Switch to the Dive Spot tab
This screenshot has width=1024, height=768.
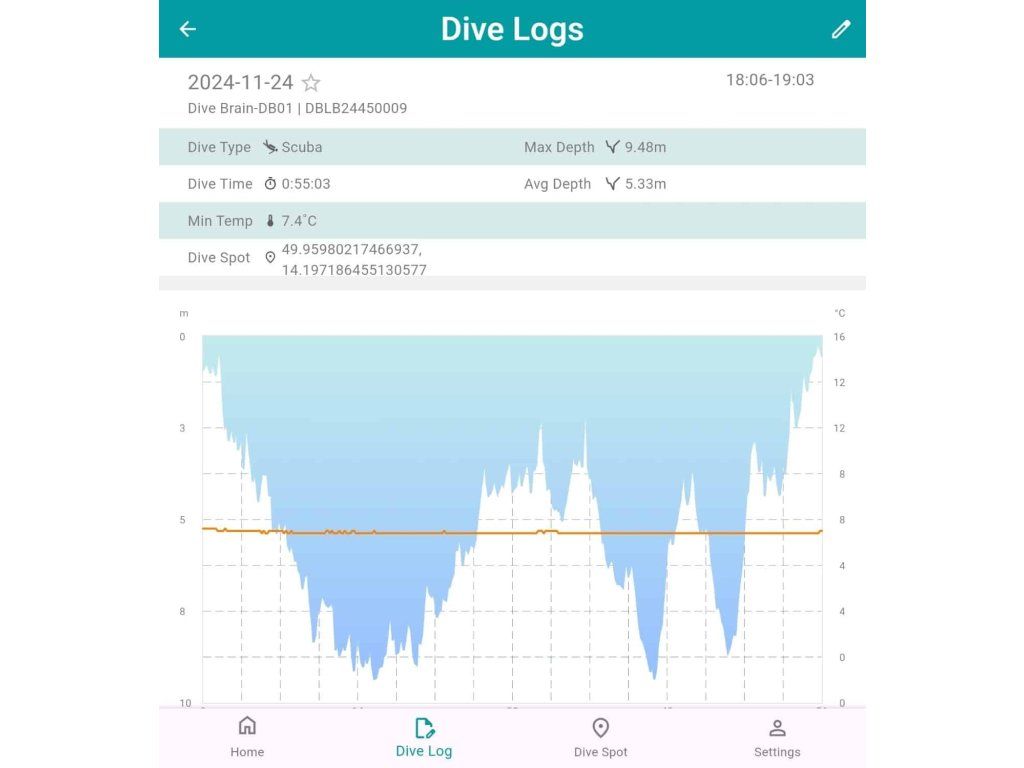click(x=600, y=737)
